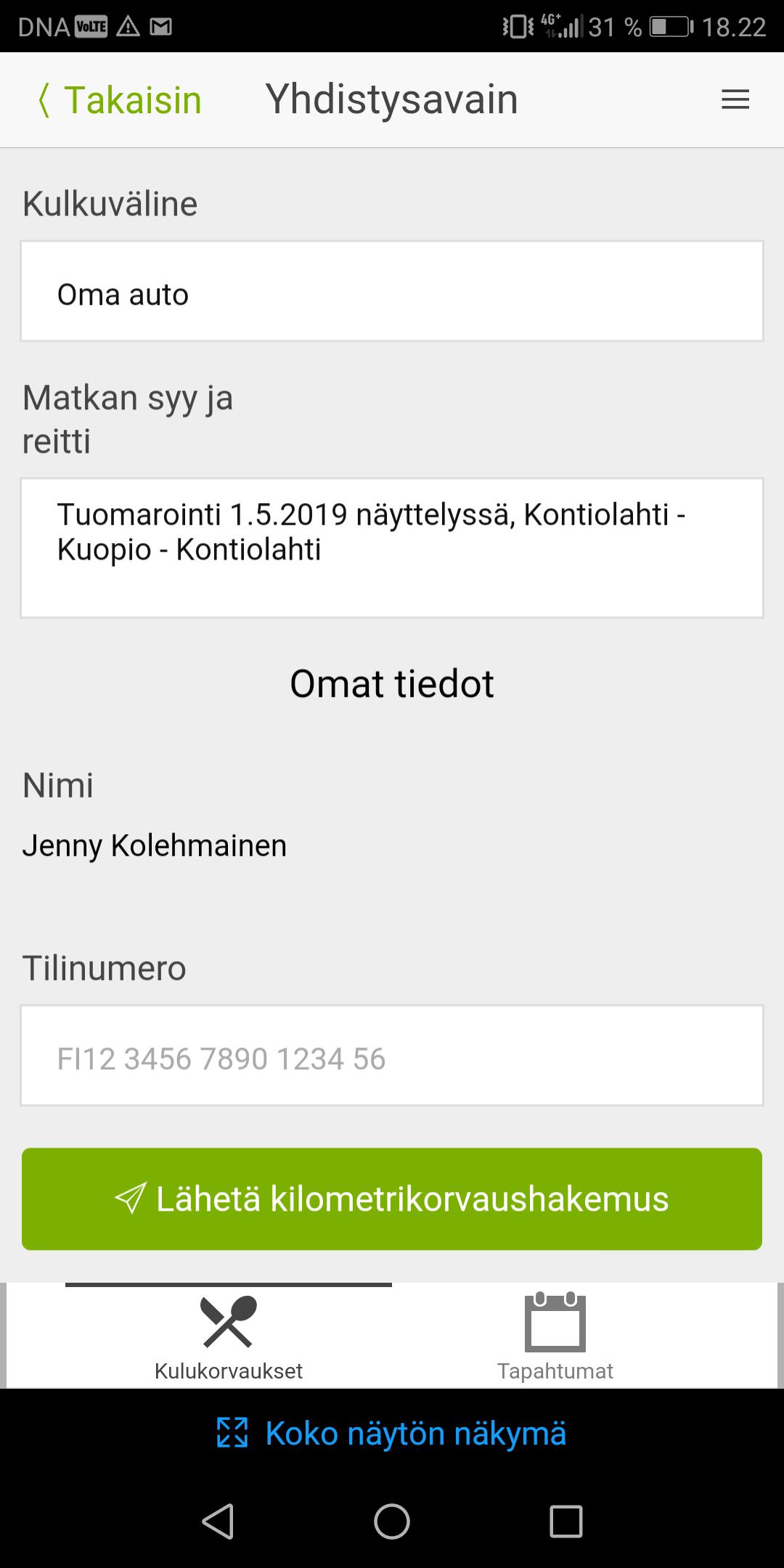
Task: Tap the system home button
Action: coord(392,1521)
